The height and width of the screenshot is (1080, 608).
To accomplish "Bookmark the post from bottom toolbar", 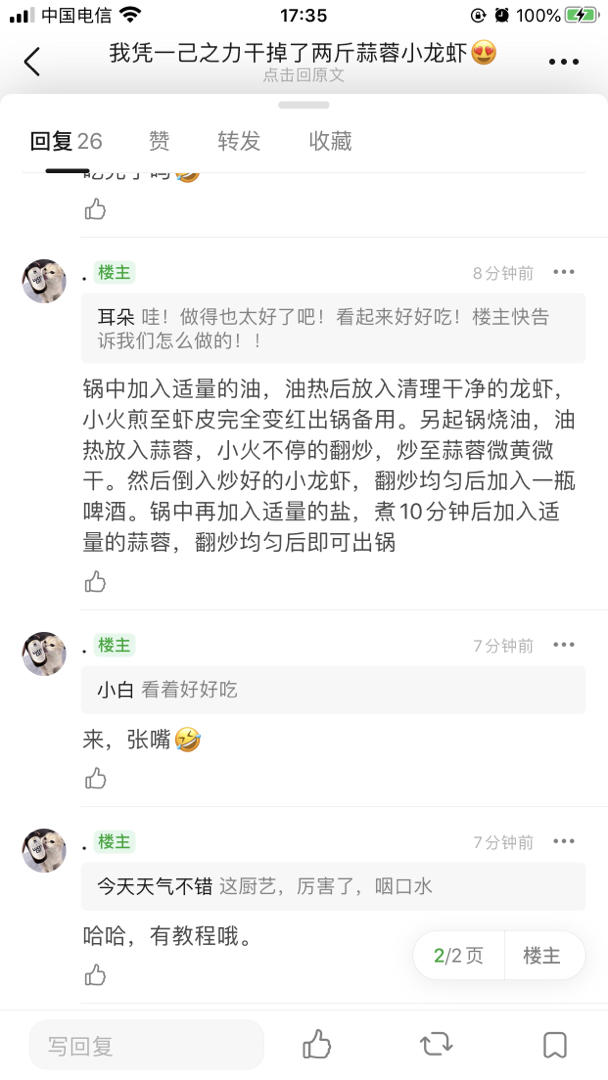I will tap(554, 1045).
